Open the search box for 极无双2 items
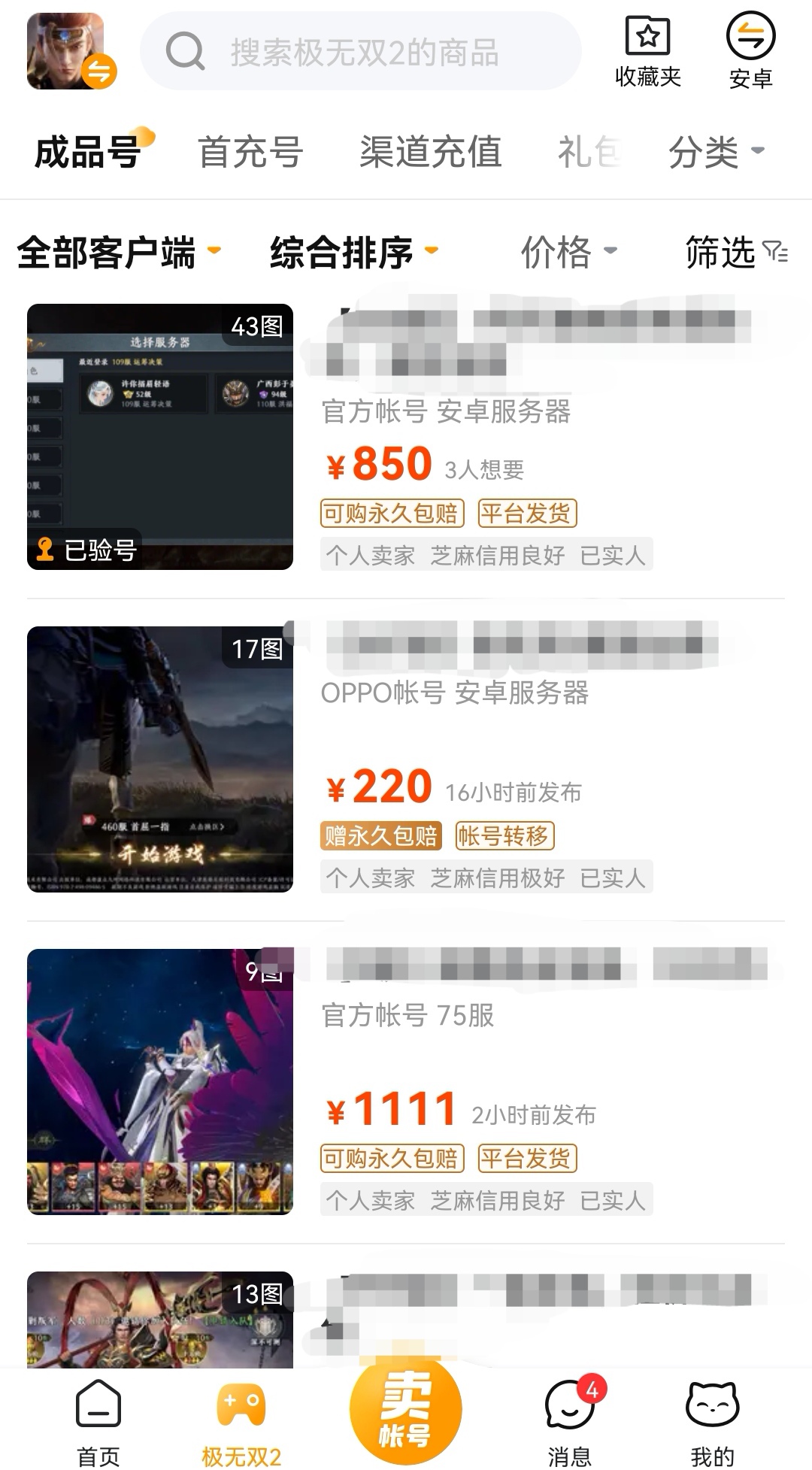The height and width of the screenshot is (1470, 812). tap(361, 53)
